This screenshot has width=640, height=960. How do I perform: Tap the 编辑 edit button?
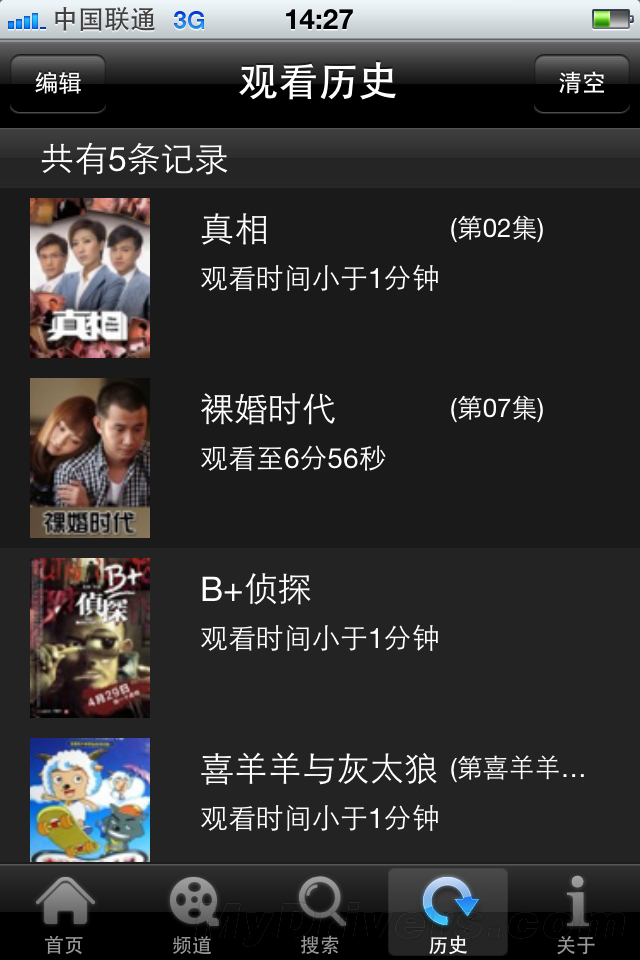[x=58, y=83]
